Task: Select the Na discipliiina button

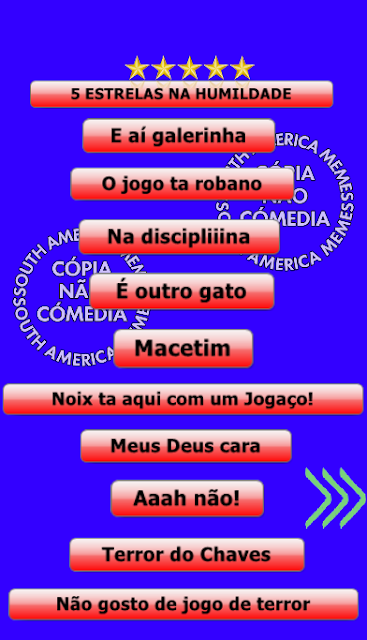Action: (179, 237)
